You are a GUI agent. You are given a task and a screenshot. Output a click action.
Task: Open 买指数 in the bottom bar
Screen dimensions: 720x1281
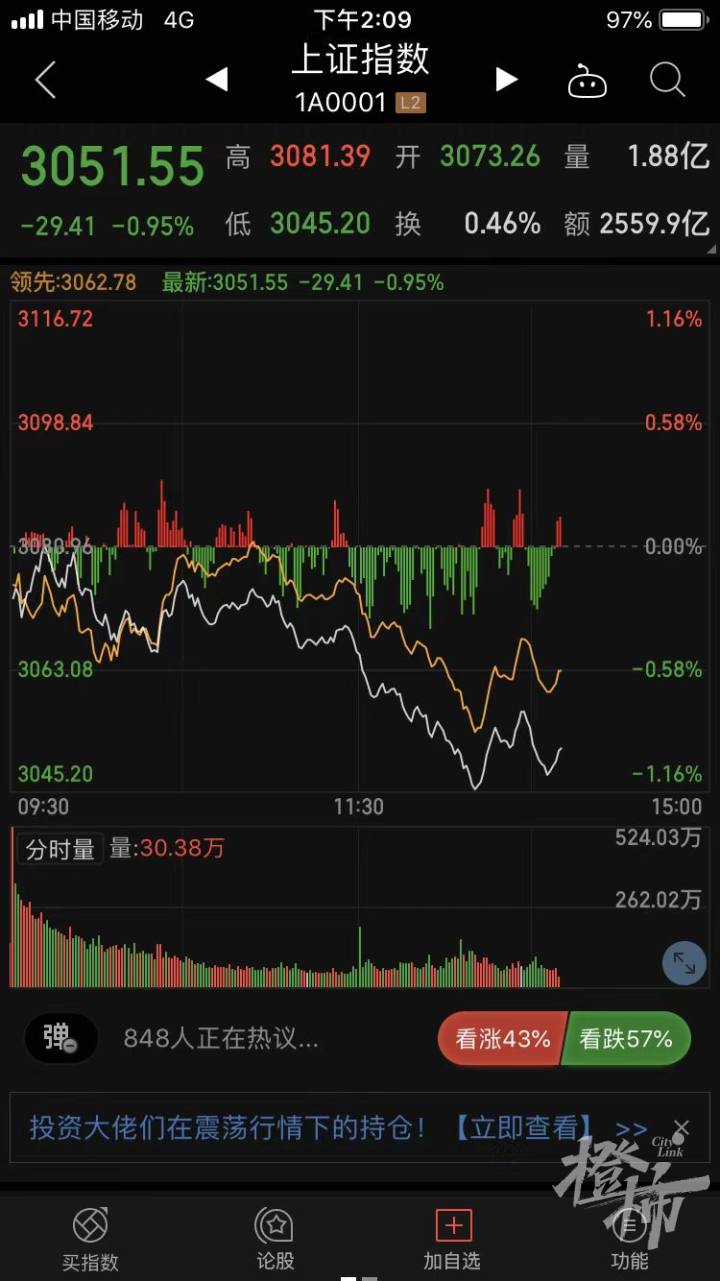point(90,1239)
